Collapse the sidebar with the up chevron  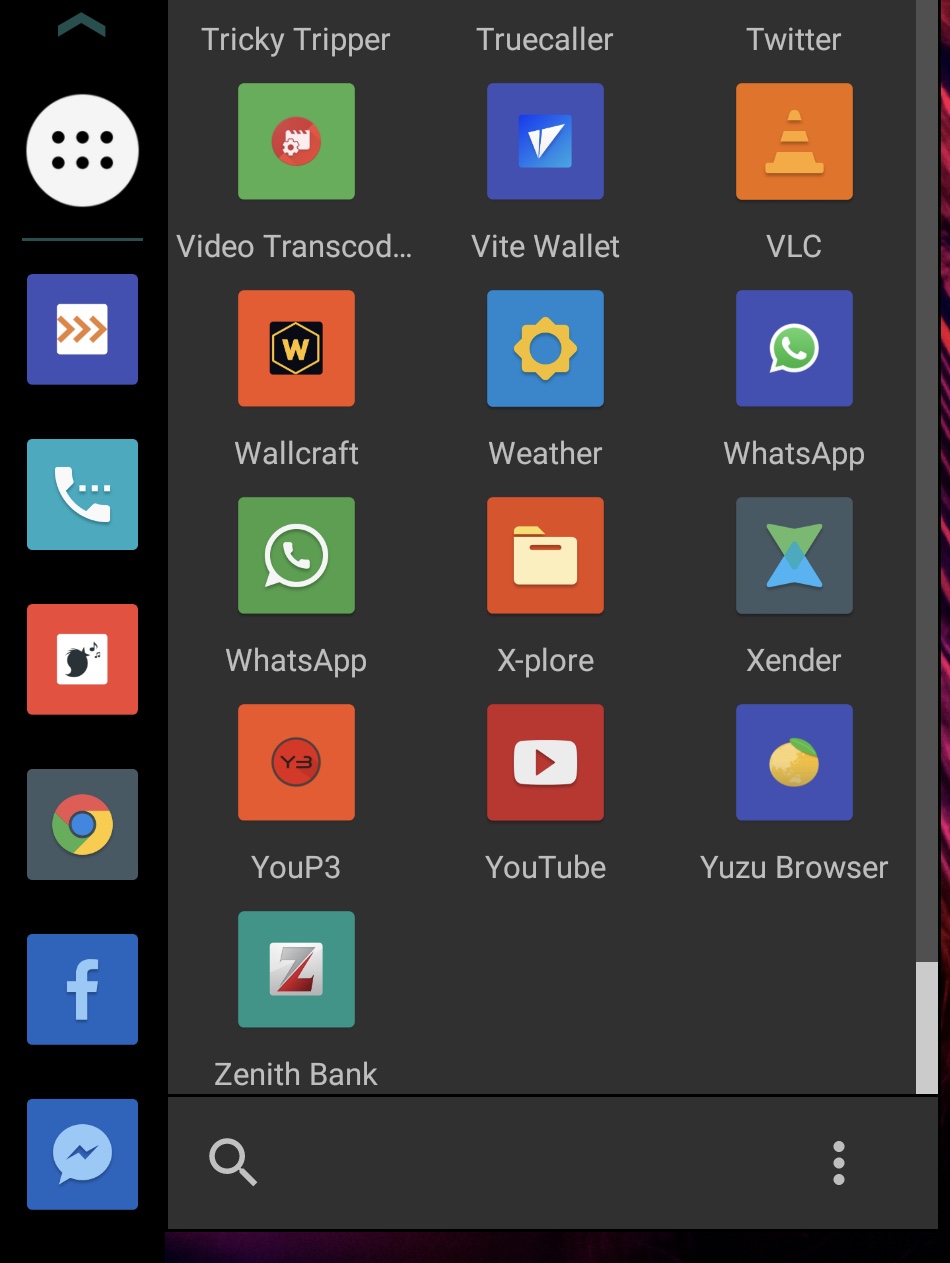82,27
